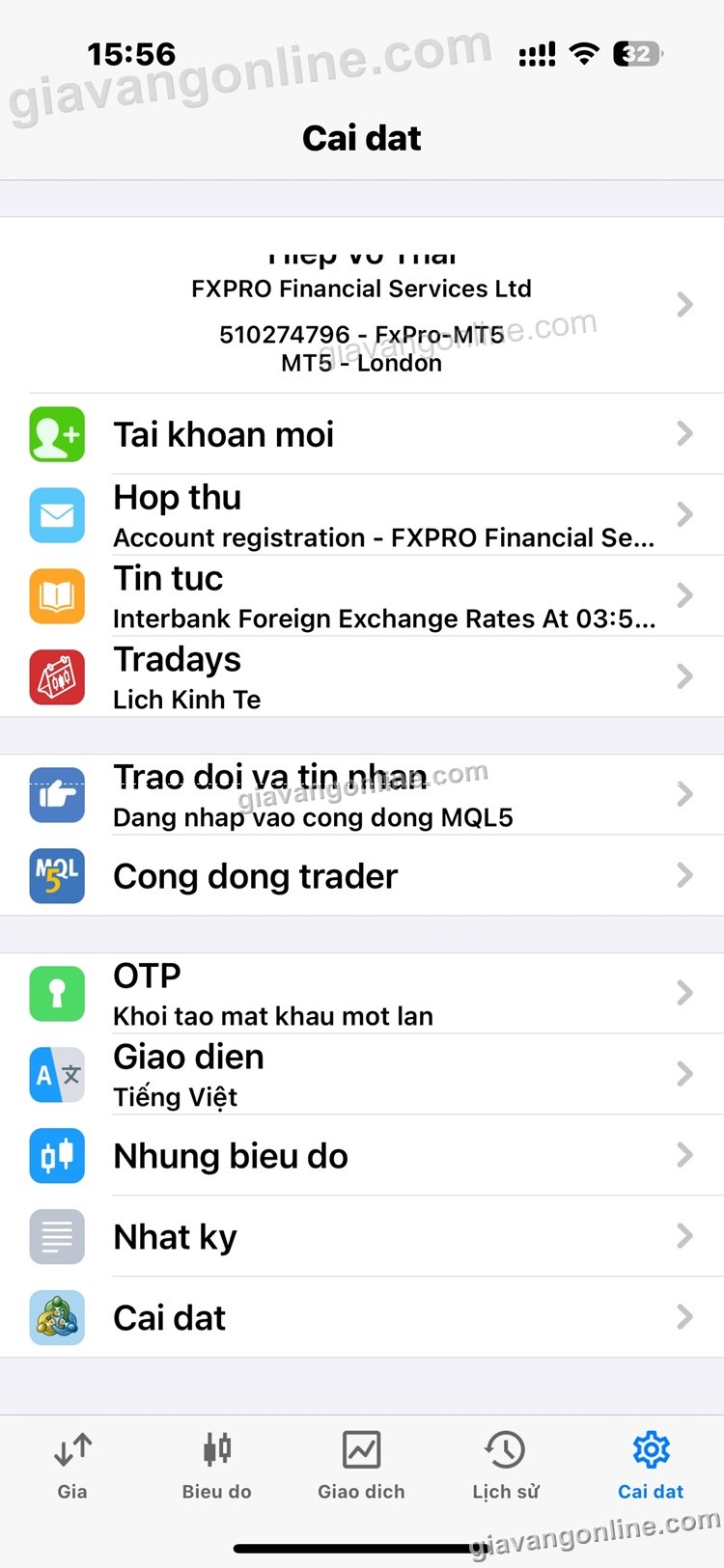Open the Hop thu mailbox

(362, 515)
